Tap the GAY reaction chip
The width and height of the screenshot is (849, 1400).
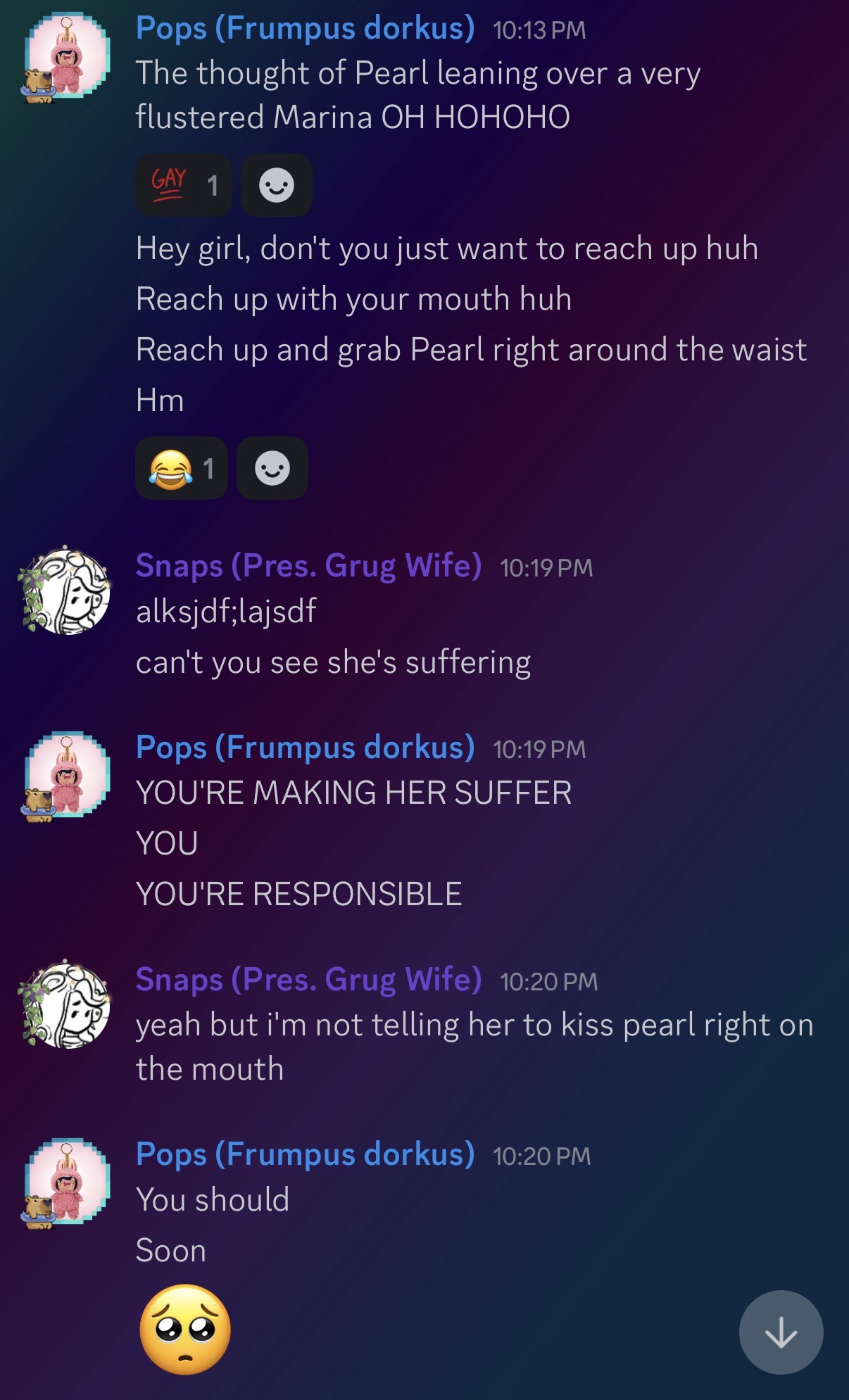point(183,185)
